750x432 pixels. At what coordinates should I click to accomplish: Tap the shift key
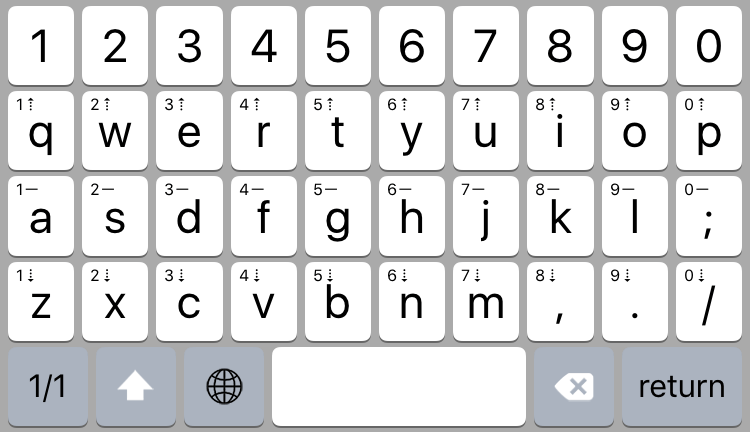(x=135, y=387)
